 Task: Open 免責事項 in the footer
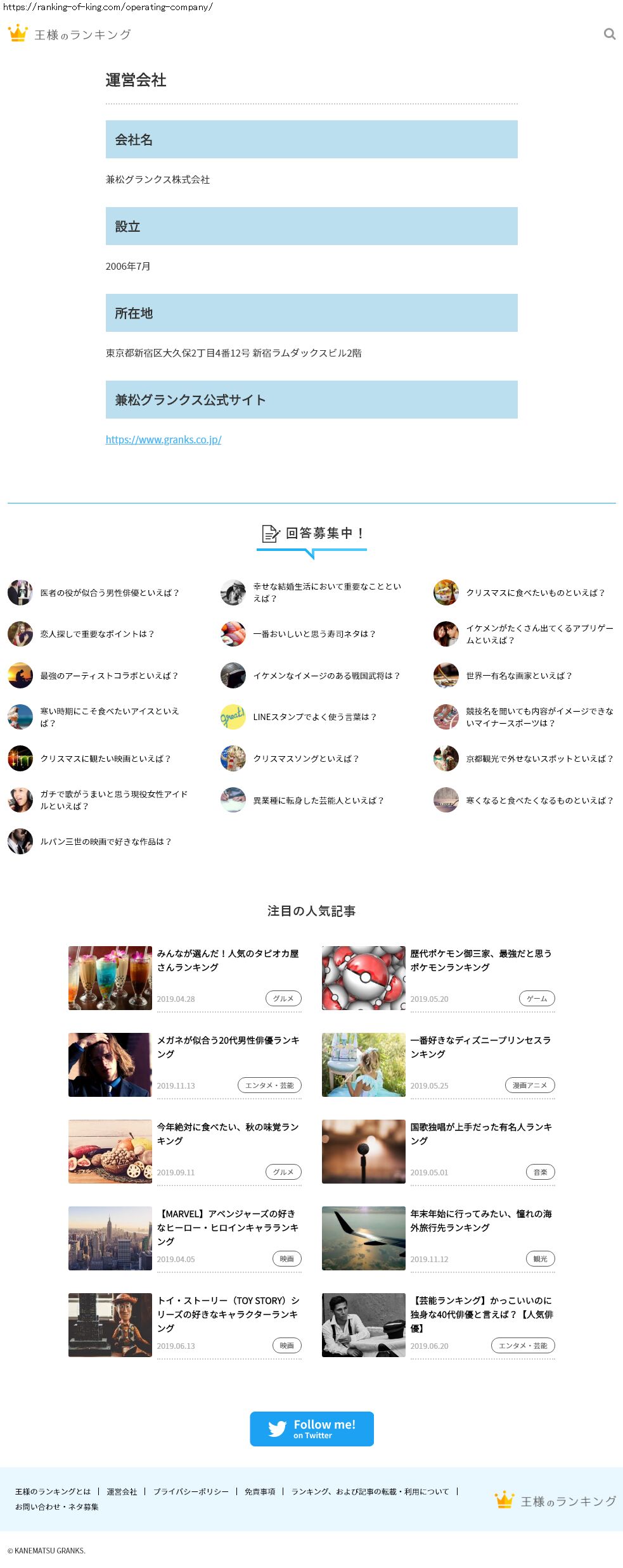pos(260,1491)
